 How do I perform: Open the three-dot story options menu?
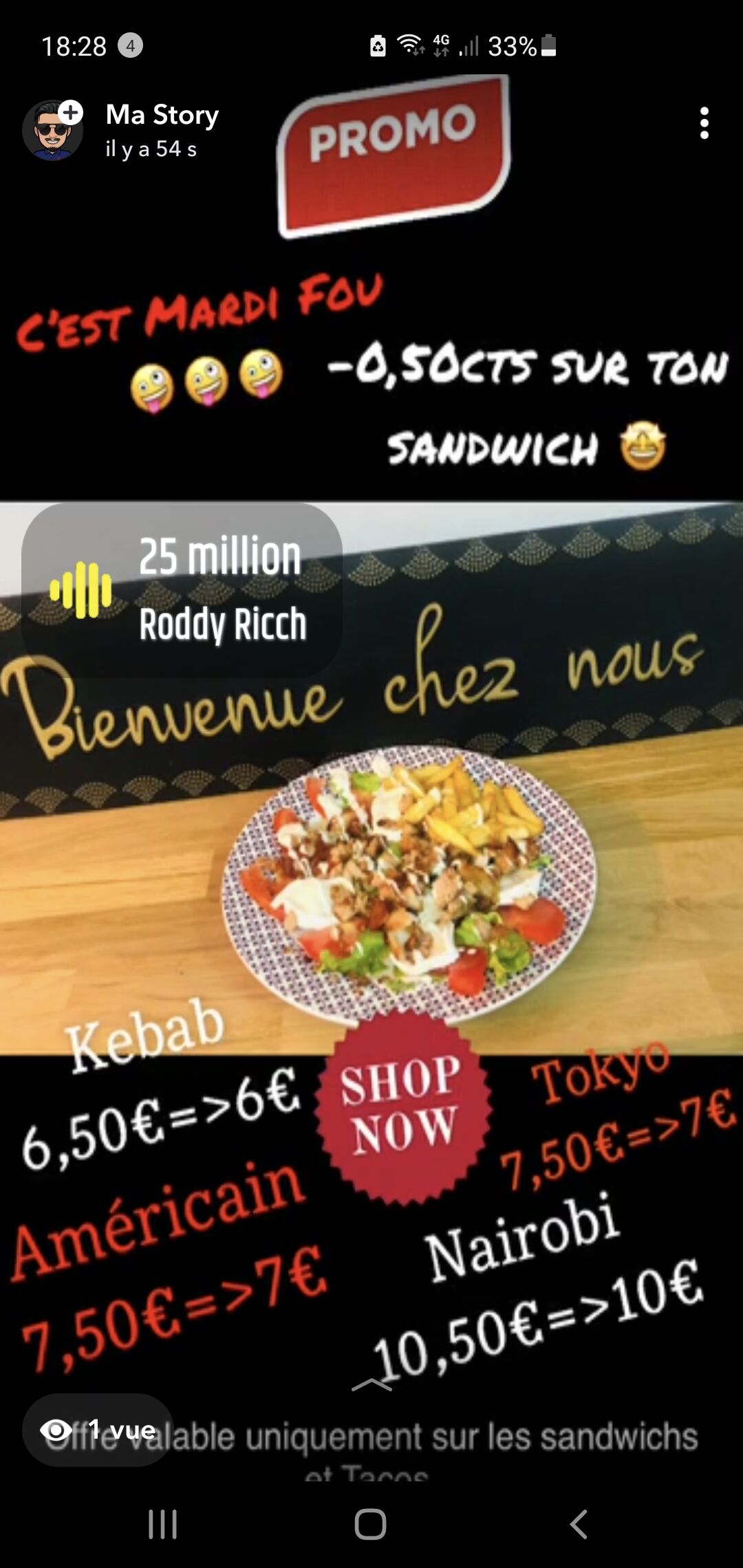[x=704, y=123]
